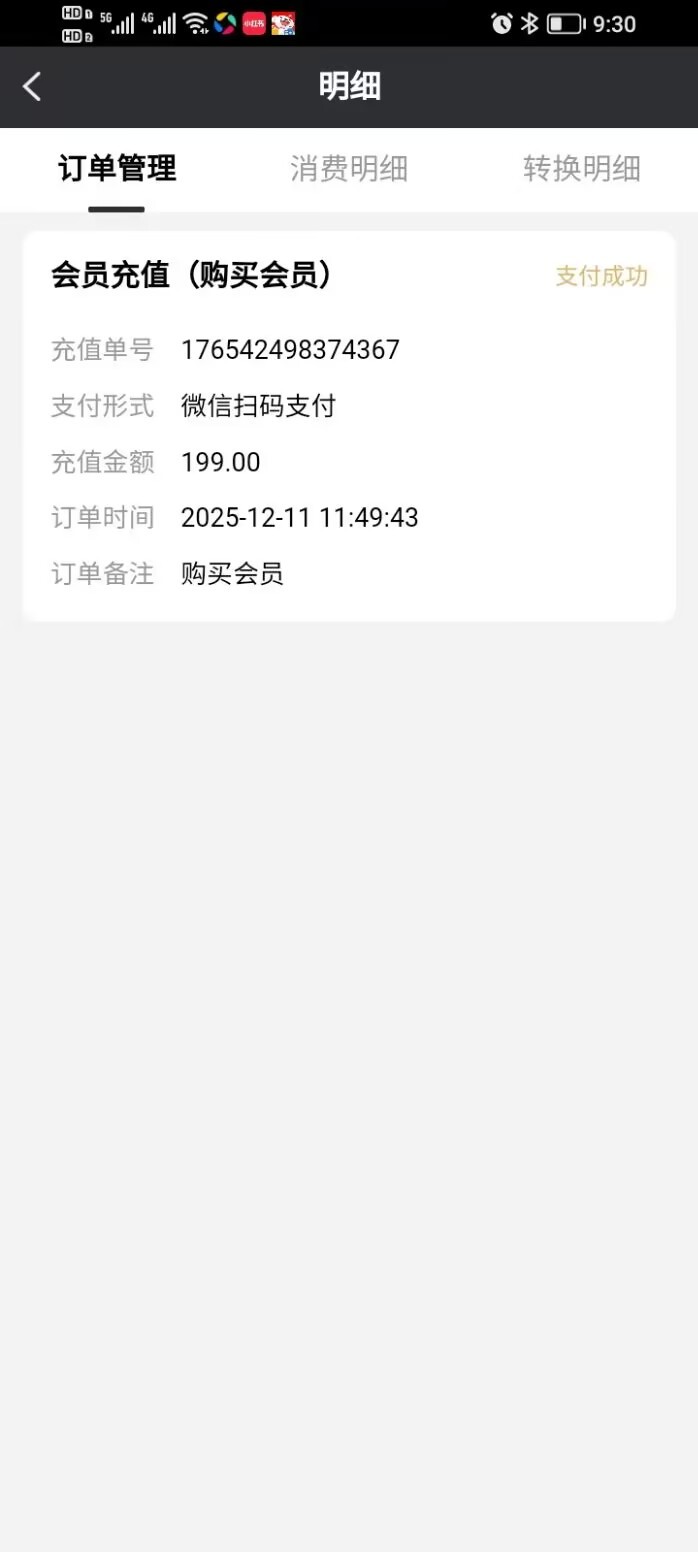Select the 订单管理 tab
Image resolution: width=698 pixels, height=1552 pixels.
click(117, 168)
